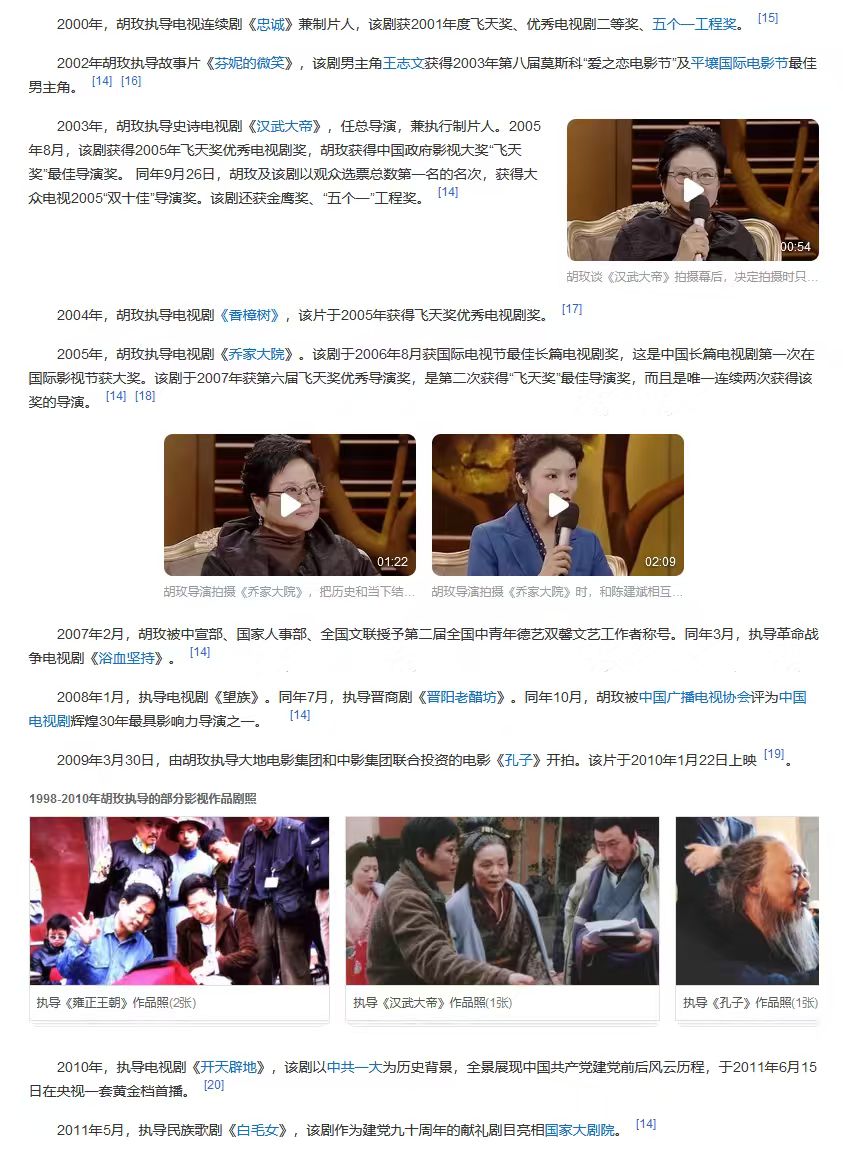843x1155 pixels.
Task: Open the 五个一工程奖 link
Action: pos(694,24)
